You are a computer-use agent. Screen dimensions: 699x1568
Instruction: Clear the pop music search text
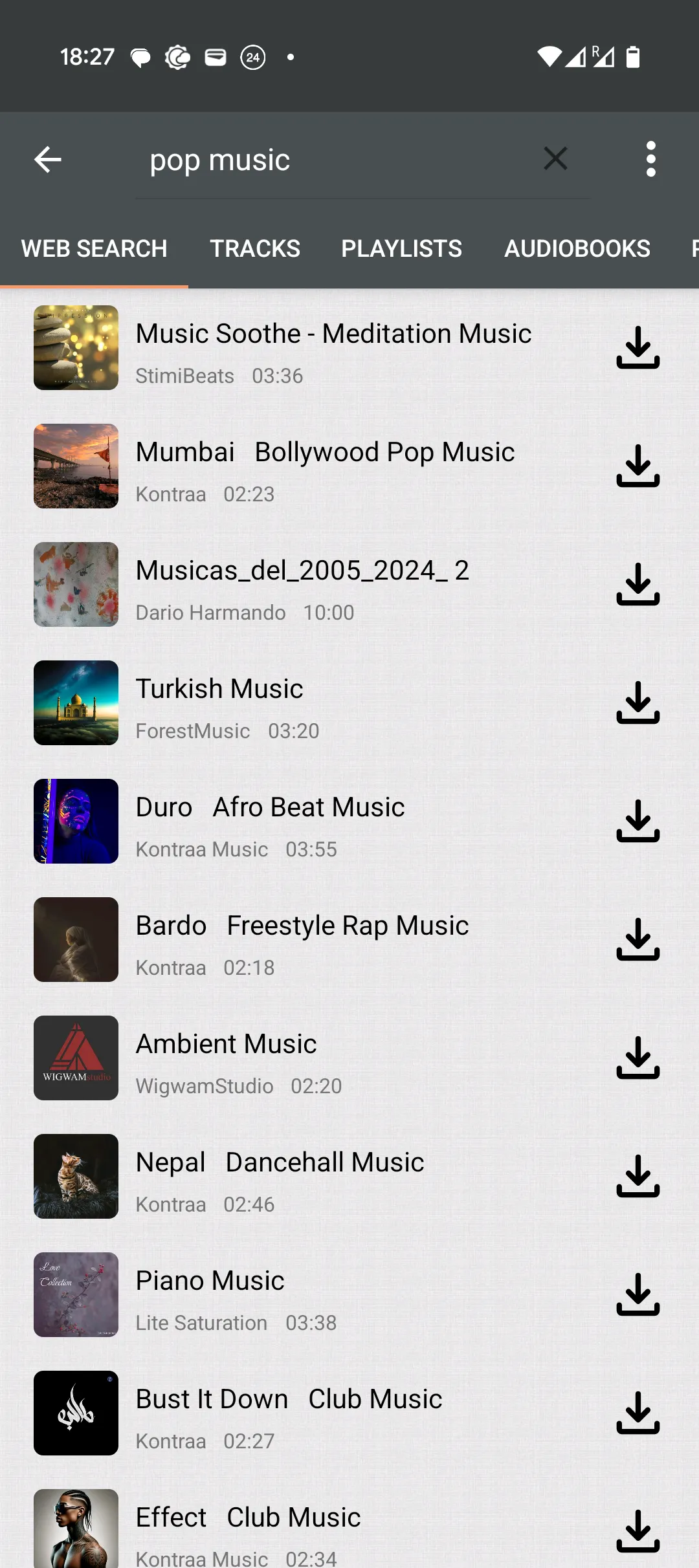pyautogui.click(x=555, y=158)
